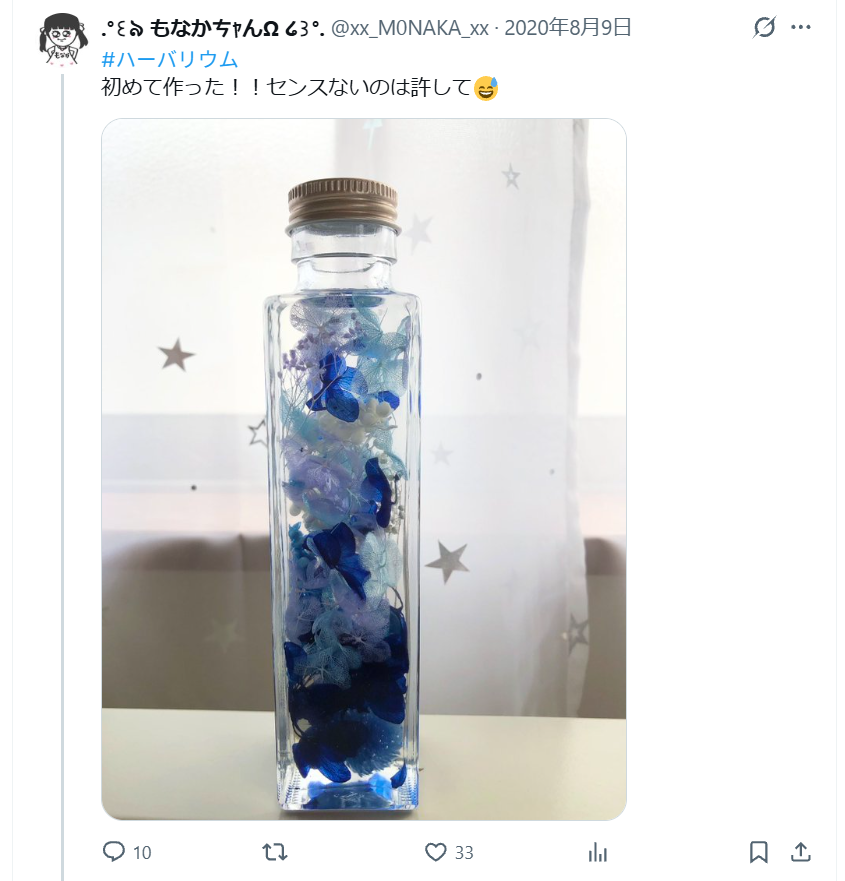Repost this herbarium tweet
Image resolution: width=845 pixels, height=881 pixels.
[x=275, y=852]
